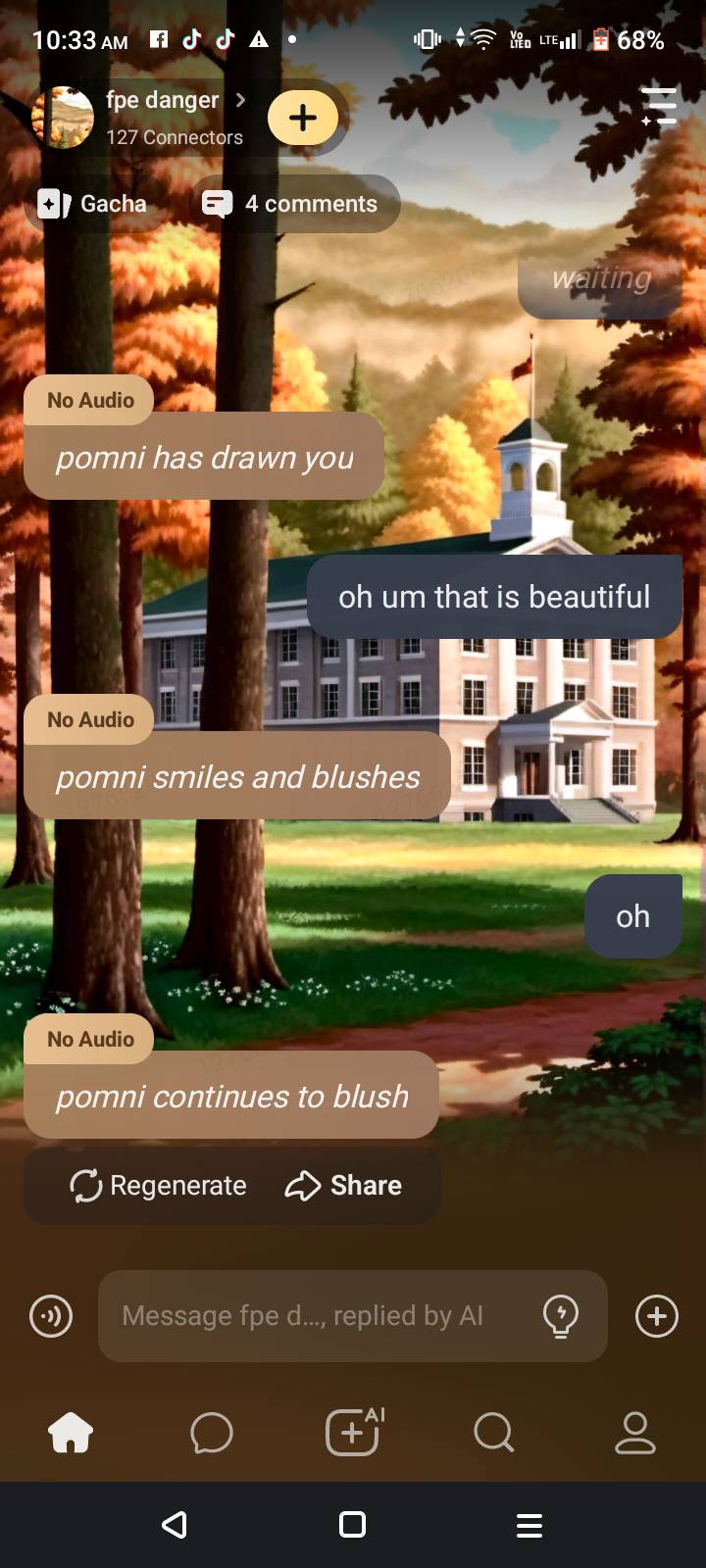Viewport: 706px width, 1568px height.
Task: Go to the Home tab
Action: [x=71, y=1434]
